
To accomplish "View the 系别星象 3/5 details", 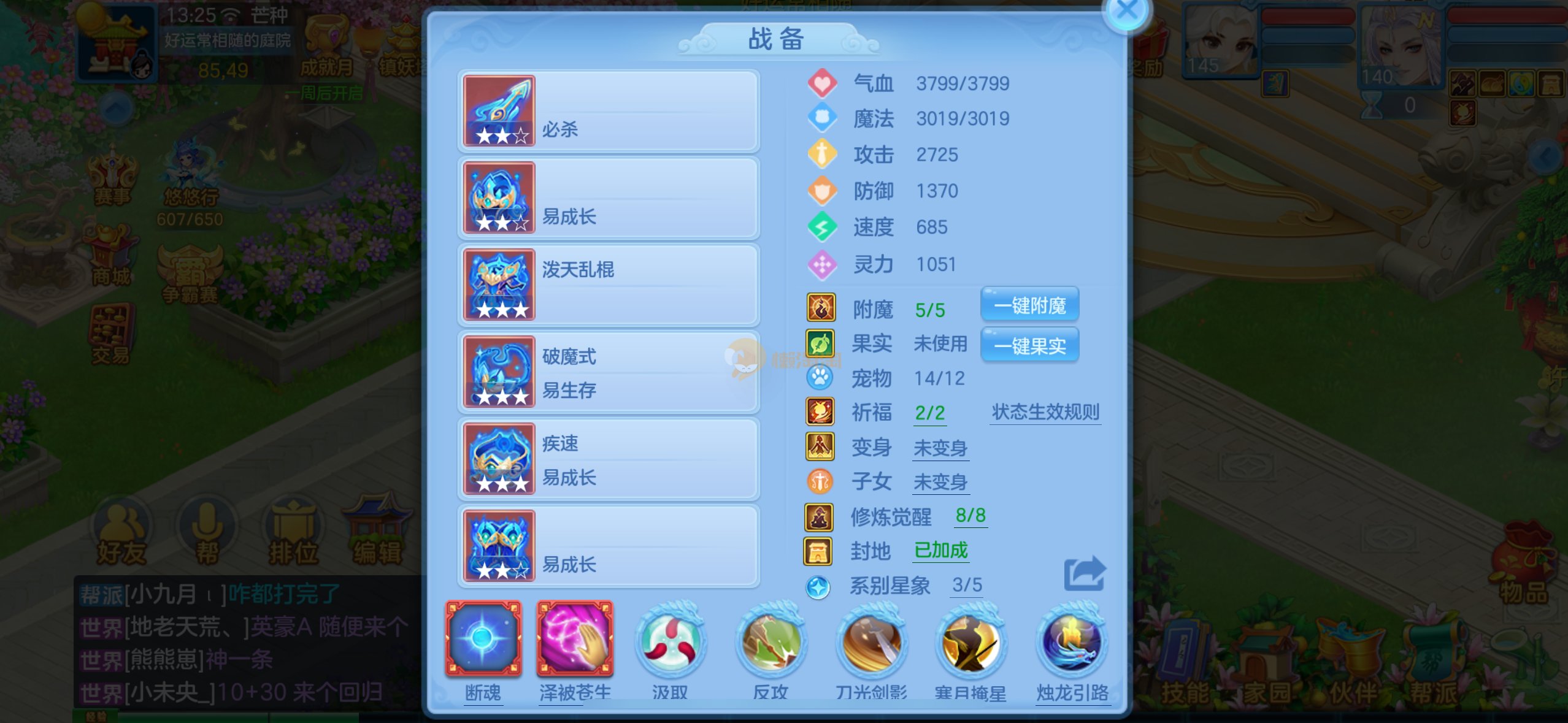I will pos(967,585).
